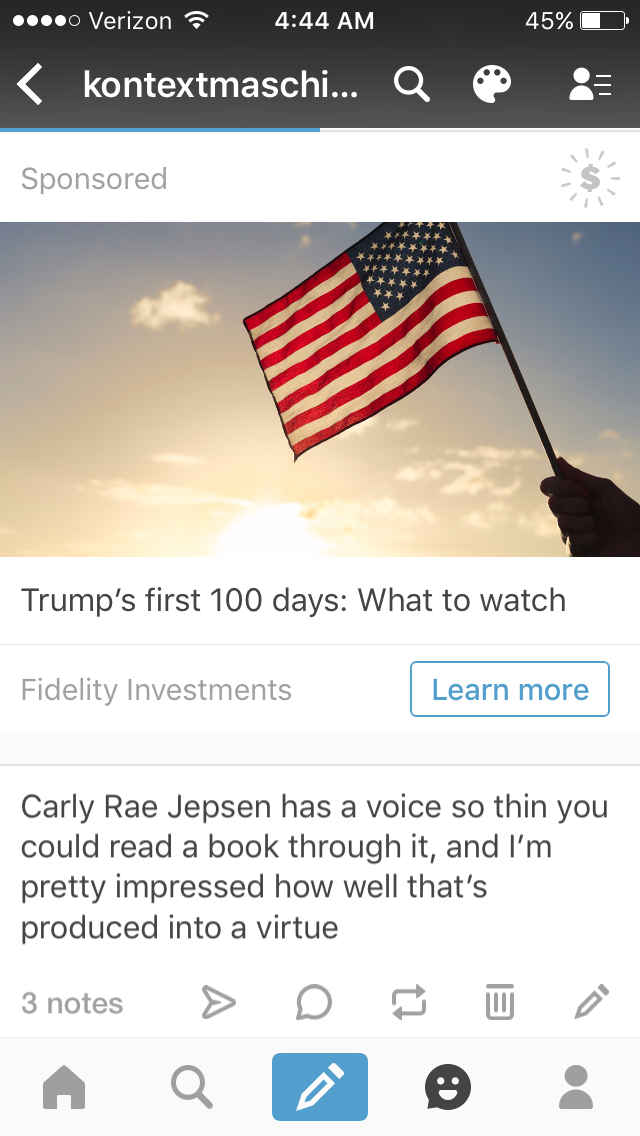This screenshot has height=1136, width=640.
Task: Tap the sponsored dollar icon
Action: point(590,179)
